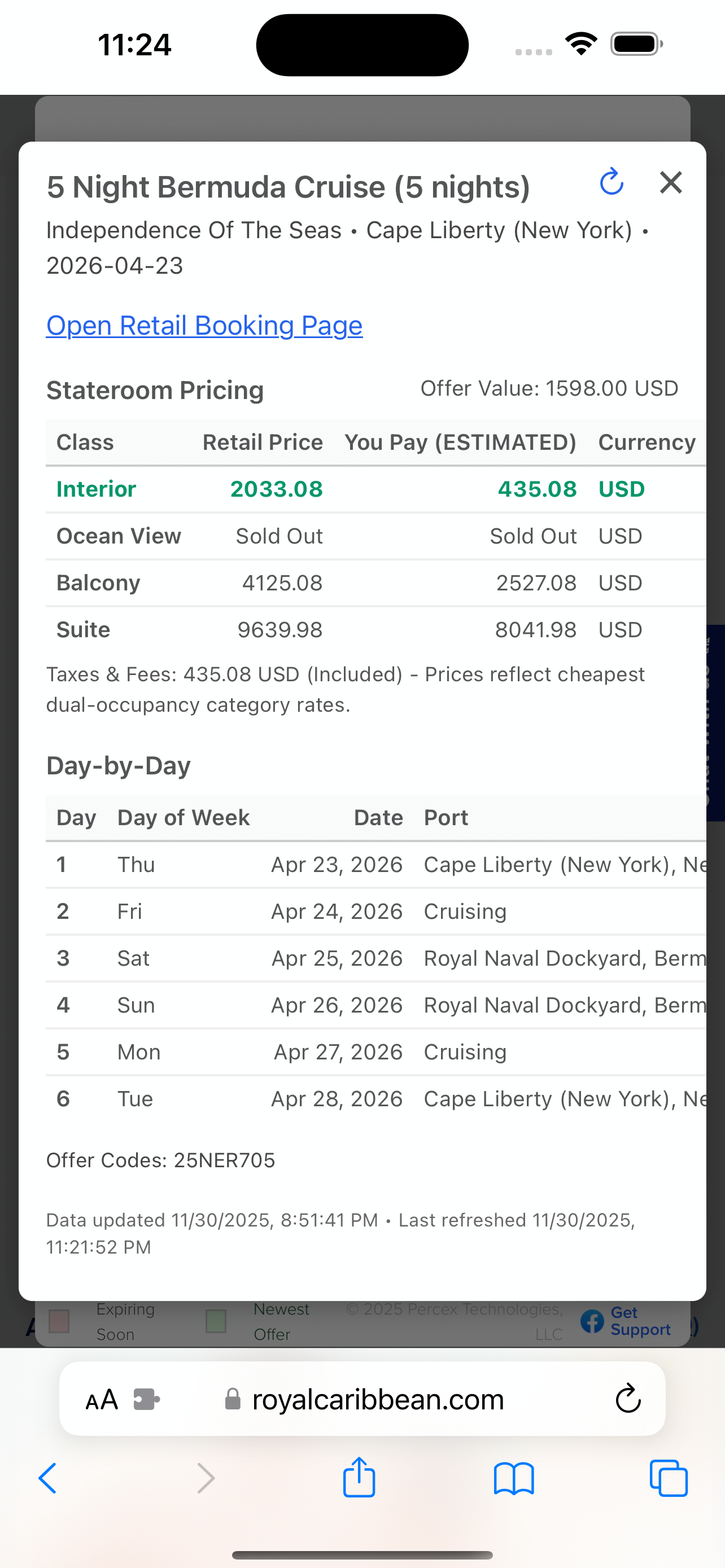Tap the browser extensions puzzle icon

tap(146, 1399)
